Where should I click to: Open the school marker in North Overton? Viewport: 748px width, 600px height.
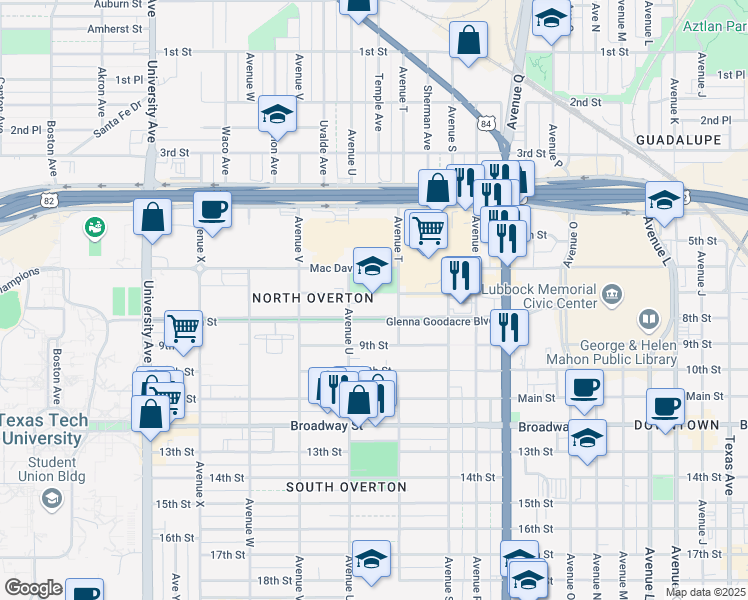click(x=373, y=266)
